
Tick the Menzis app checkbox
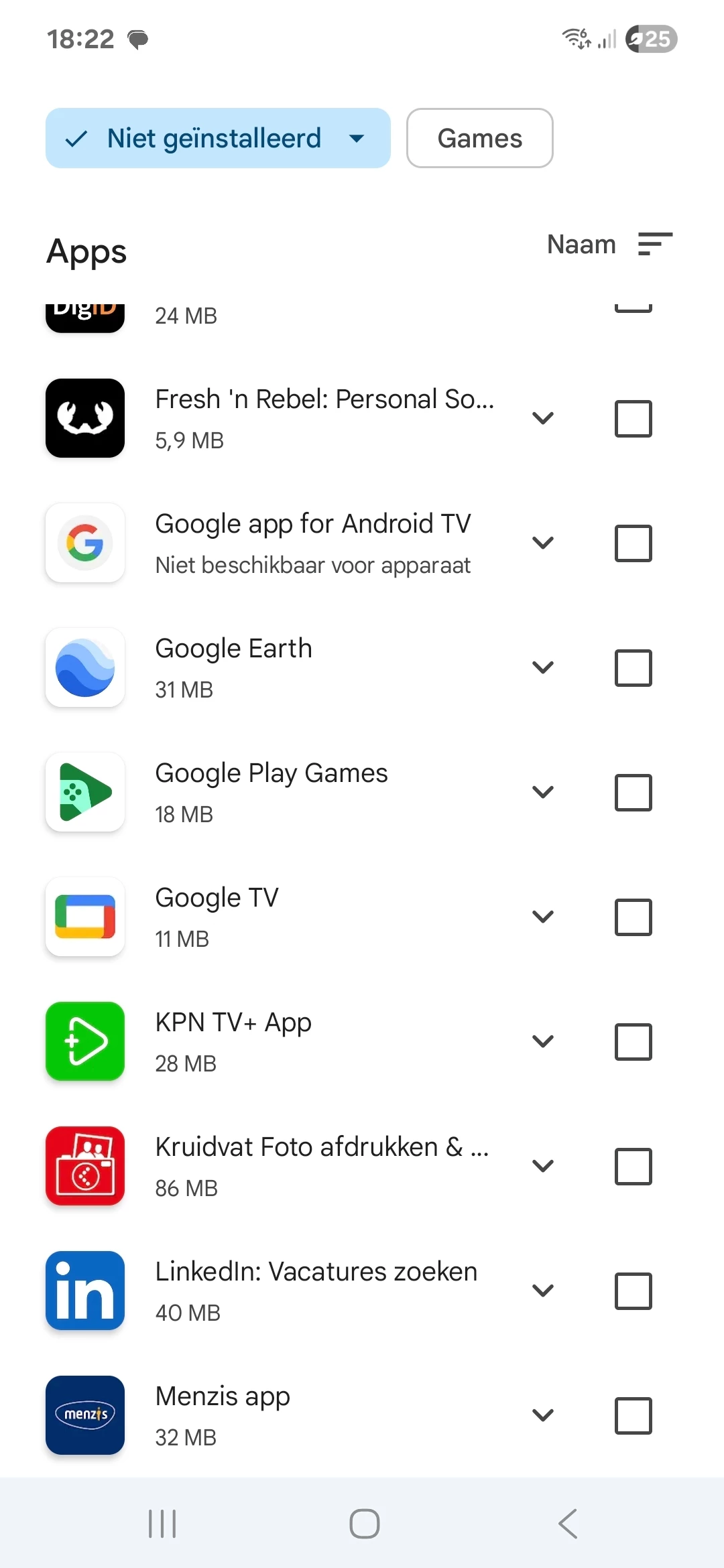click(x=633, y=1416)
